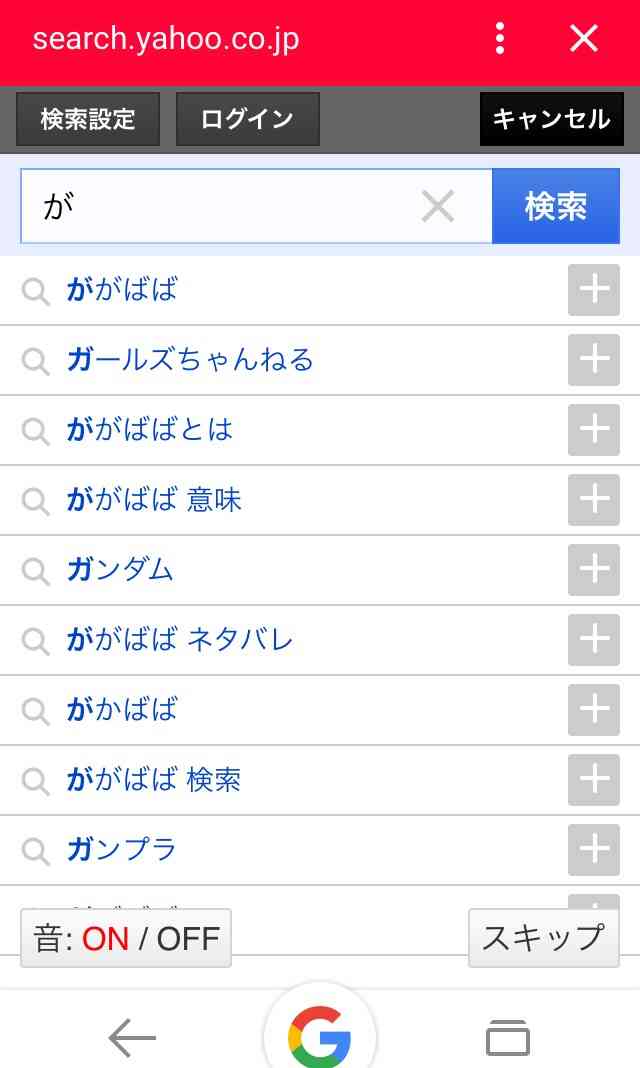
Task: Go back with the bottom back arrow
Action: pyautogui.click(x=132, y=1037)
